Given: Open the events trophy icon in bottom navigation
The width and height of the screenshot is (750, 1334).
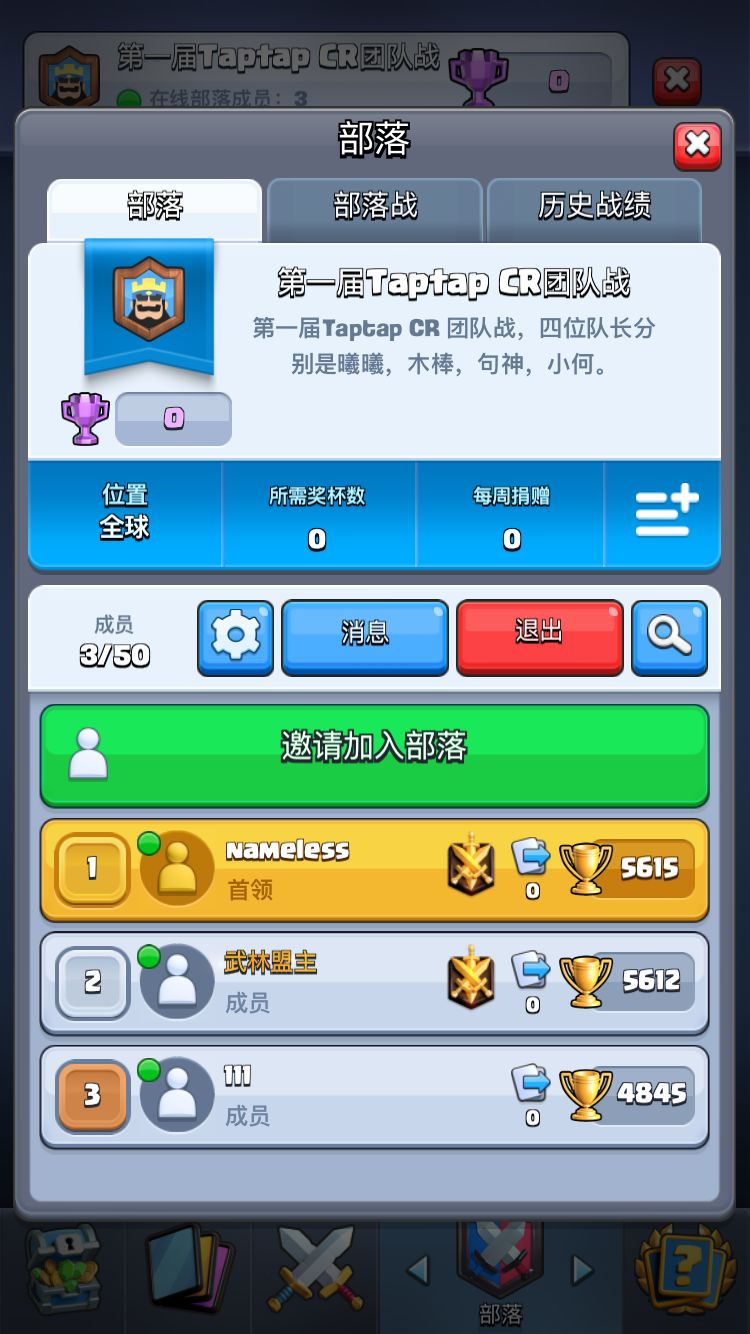Looking at the screenshot, I should 687,1270.
